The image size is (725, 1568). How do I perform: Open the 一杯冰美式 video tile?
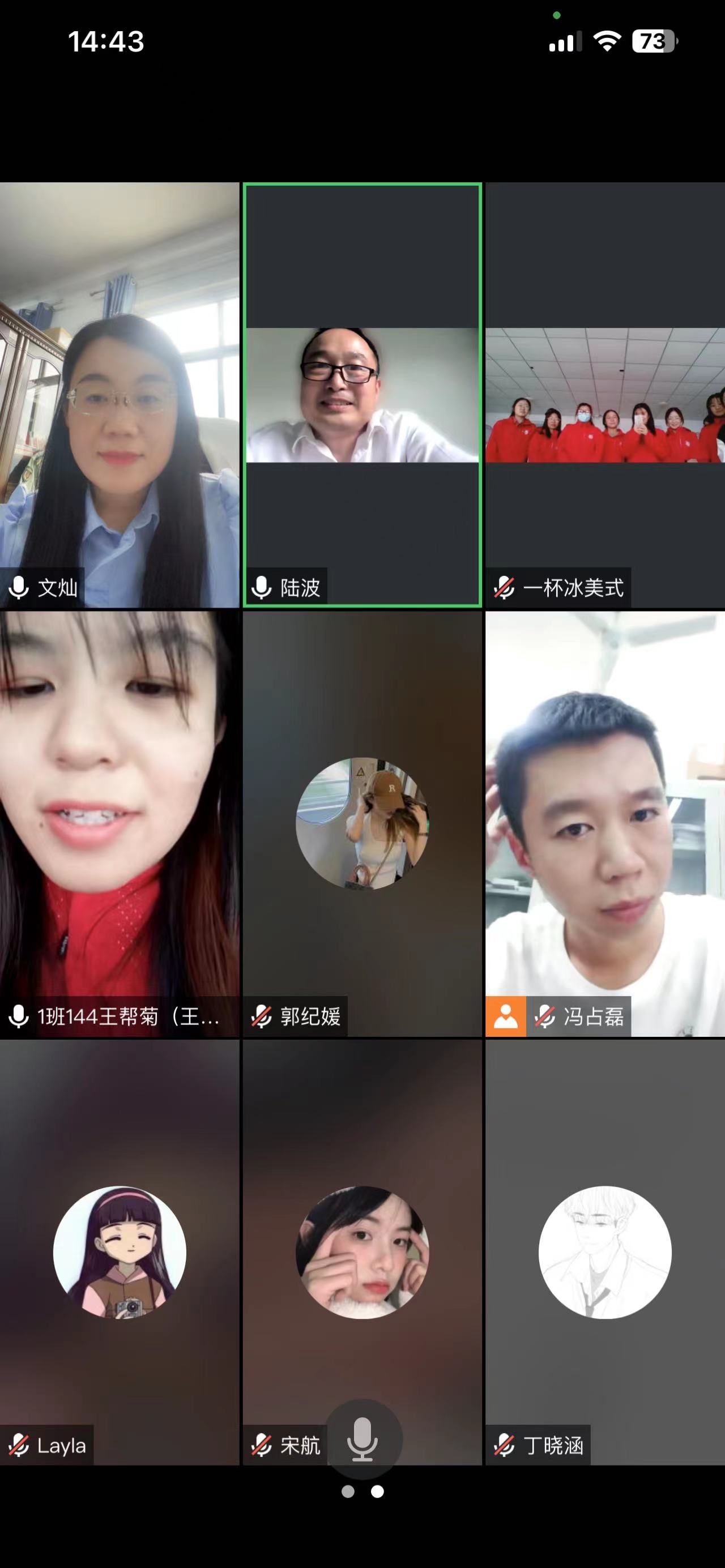click(x=604, y=395)
